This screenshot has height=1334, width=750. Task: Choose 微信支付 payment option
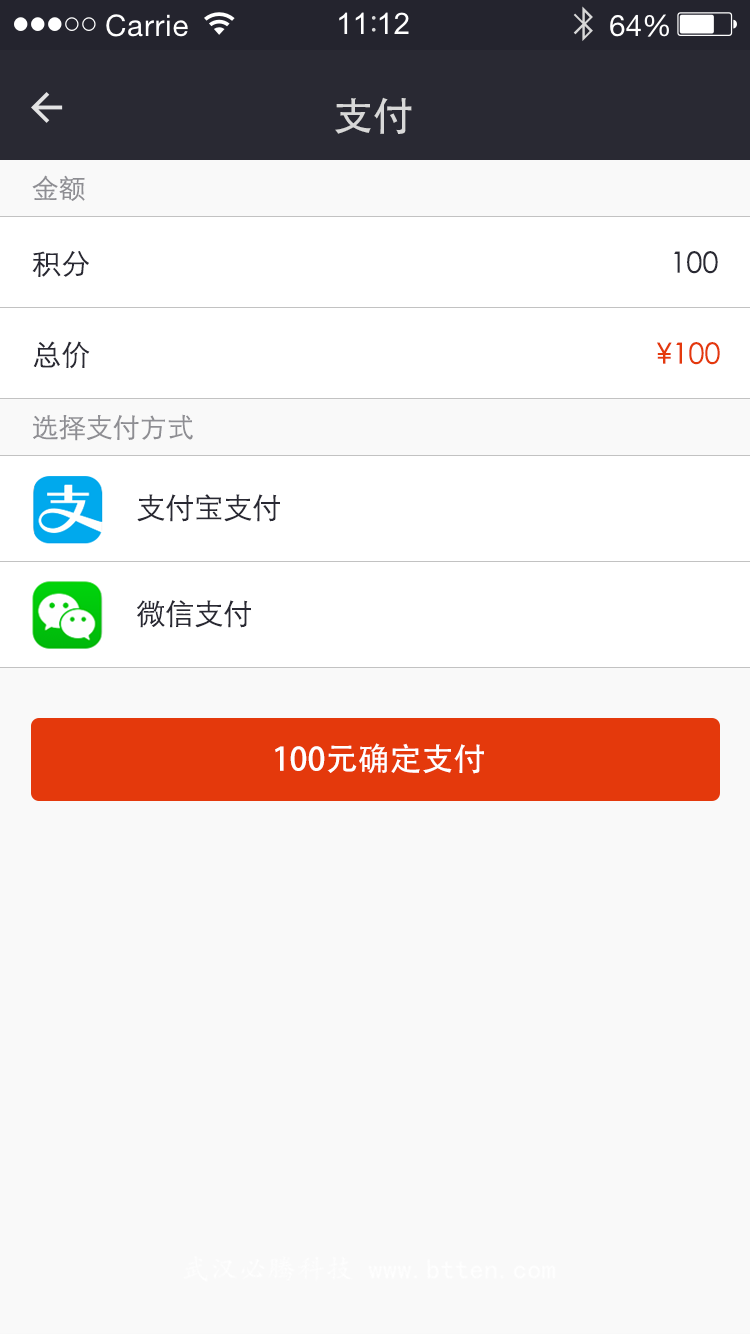375,615
